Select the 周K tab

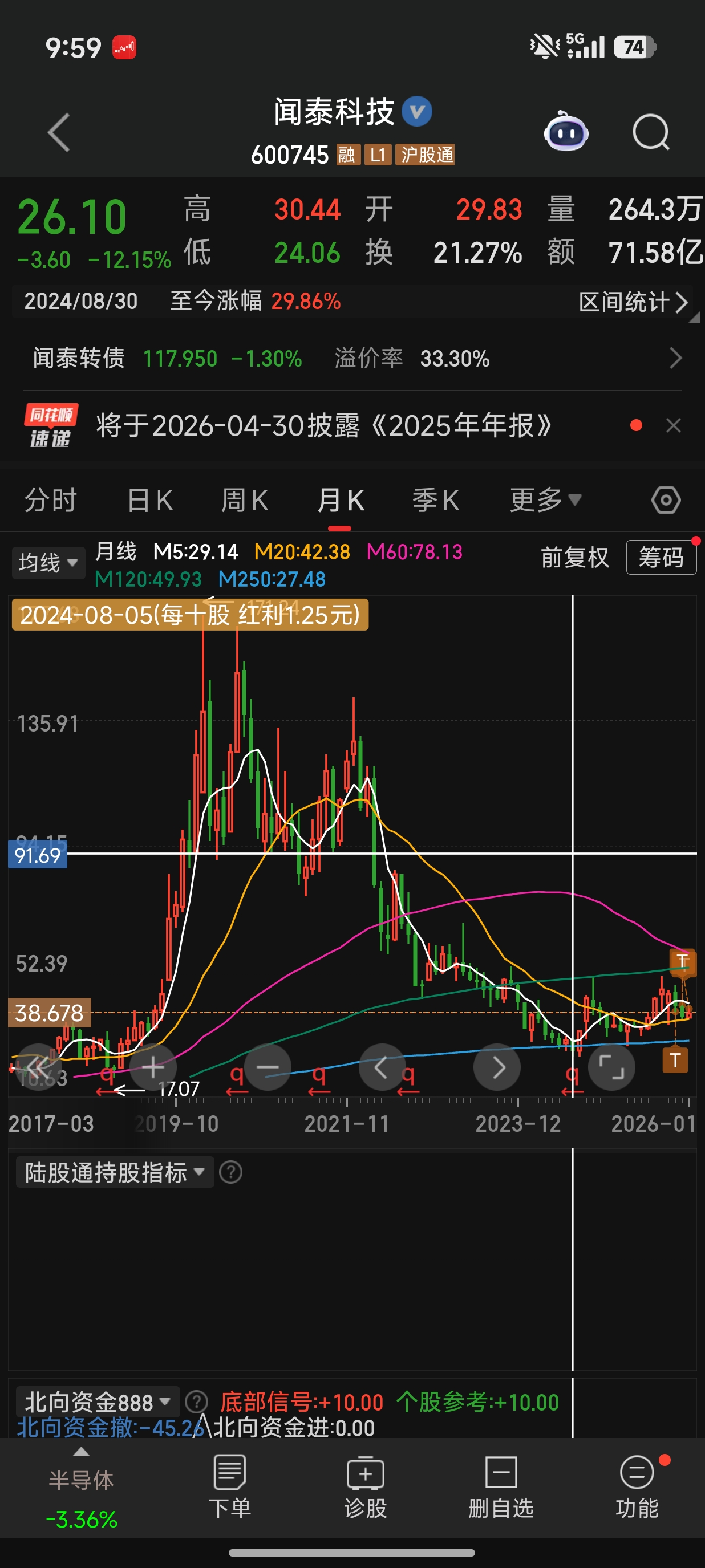pos(244,501)
